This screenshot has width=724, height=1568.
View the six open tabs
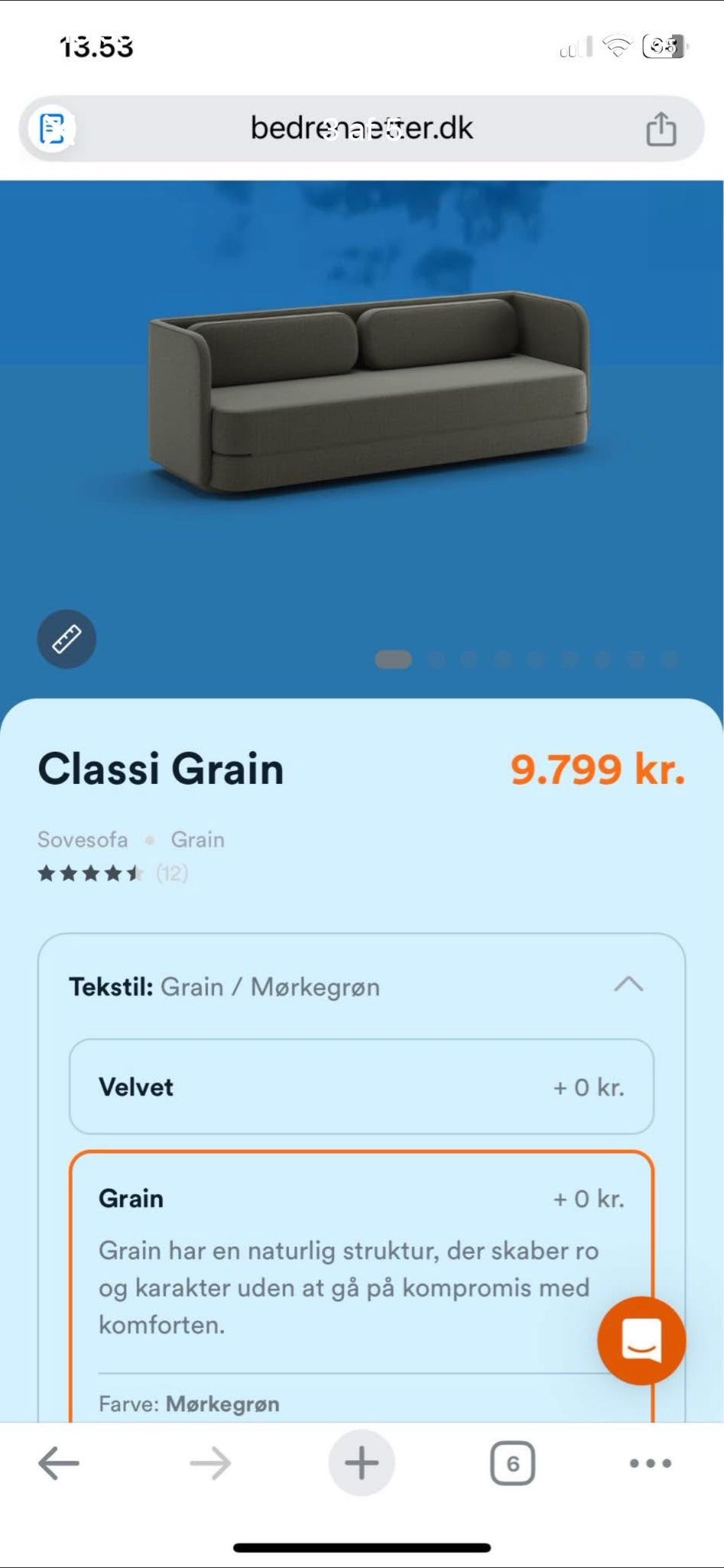coord(512,1463)
